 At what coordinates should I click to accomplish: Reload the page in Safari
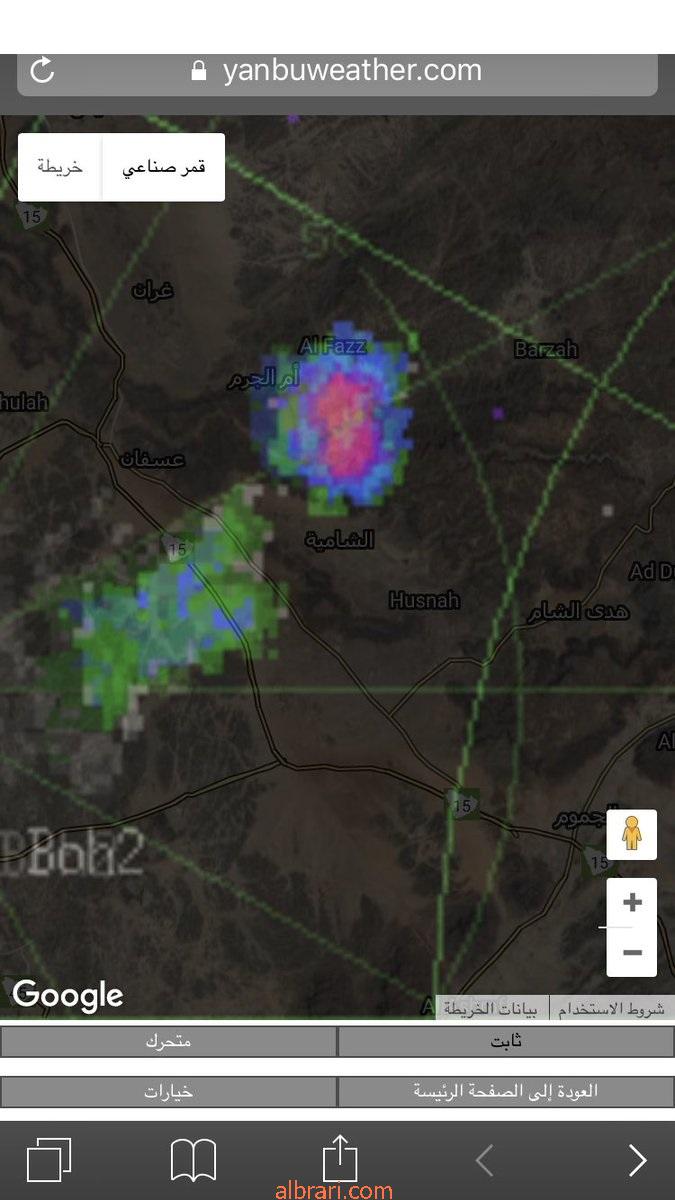coord(43,71)
